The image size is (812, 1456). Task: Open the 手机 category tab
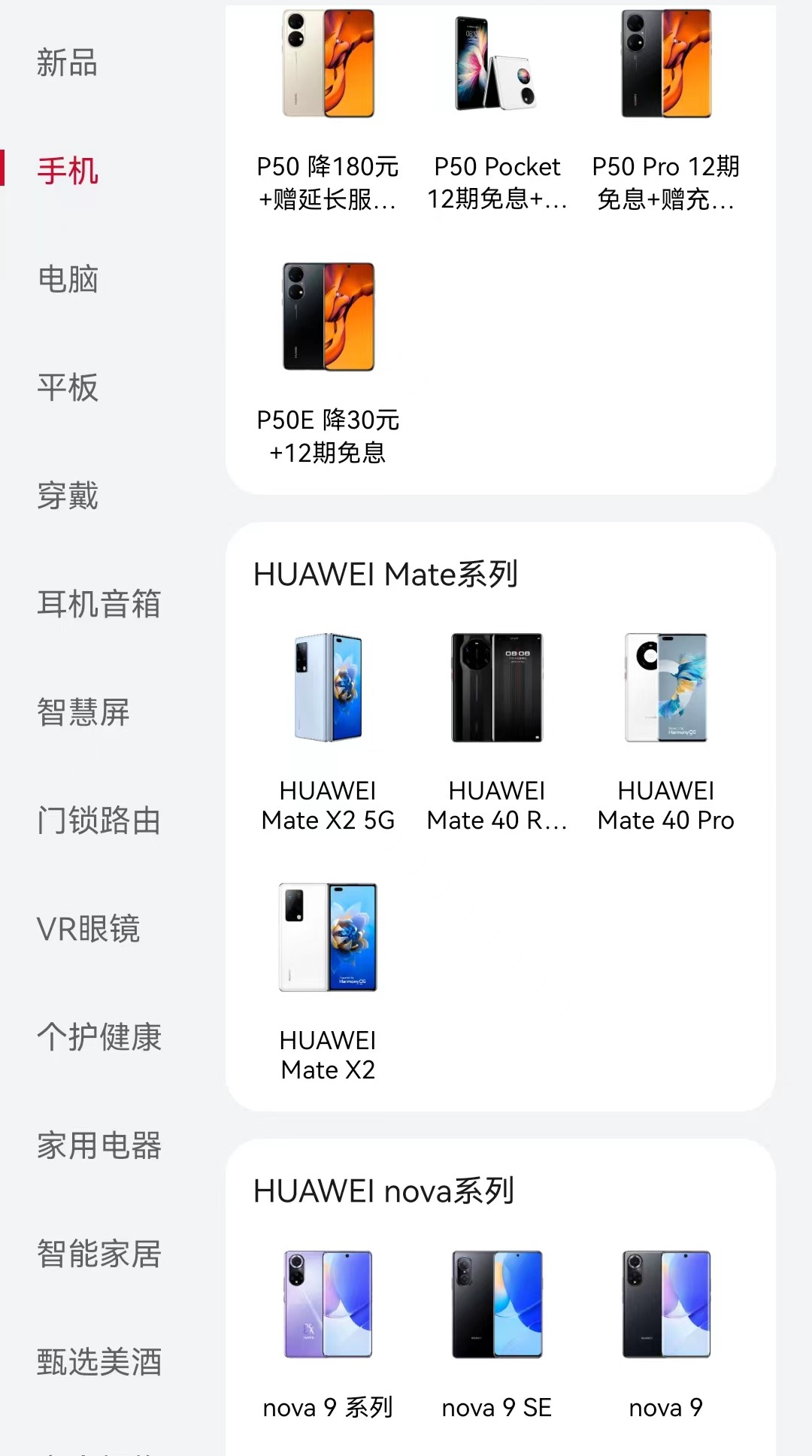tap(68, 171)
